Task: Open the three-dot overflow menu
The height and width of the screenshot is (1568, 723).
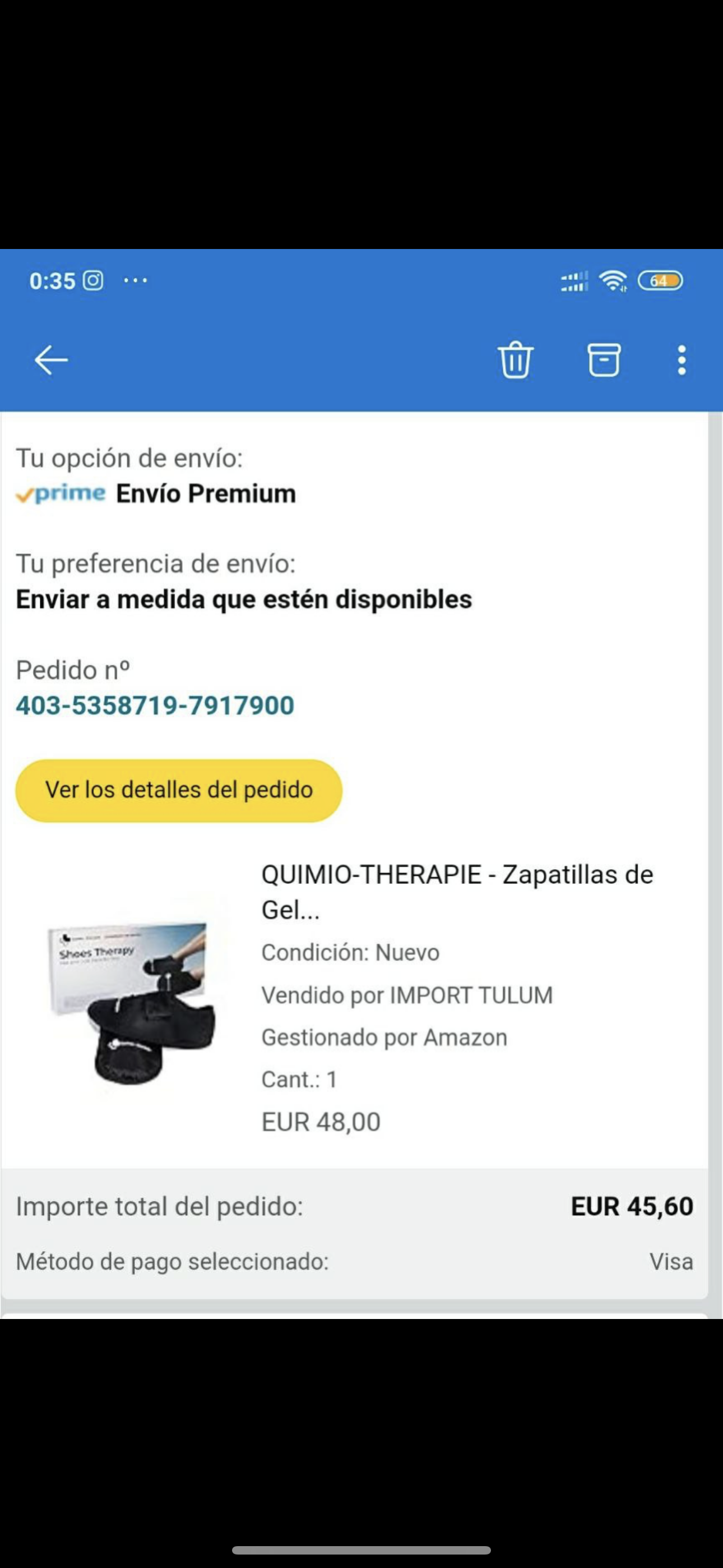Action: coord(682,359)
